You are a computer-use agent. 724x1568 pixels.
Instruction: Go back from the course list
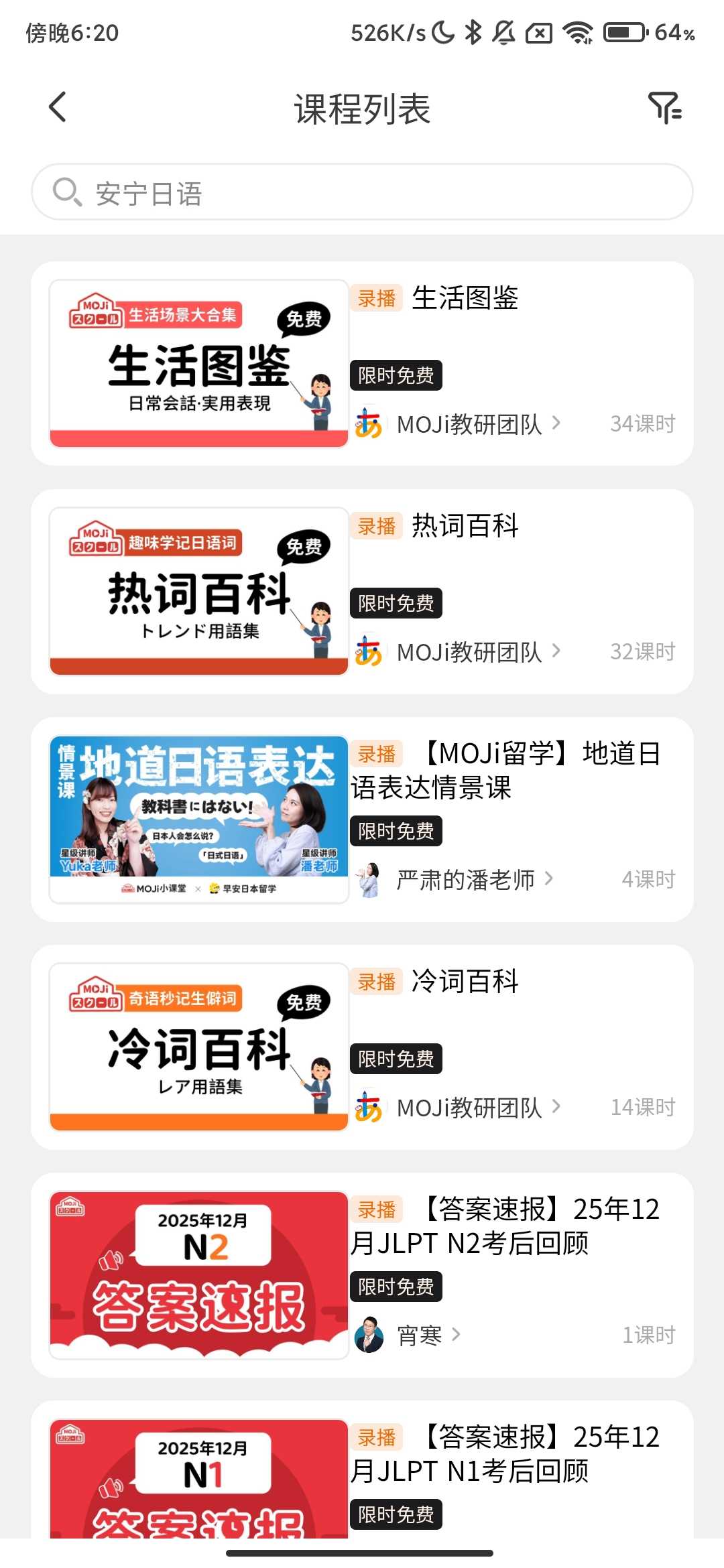58,107
